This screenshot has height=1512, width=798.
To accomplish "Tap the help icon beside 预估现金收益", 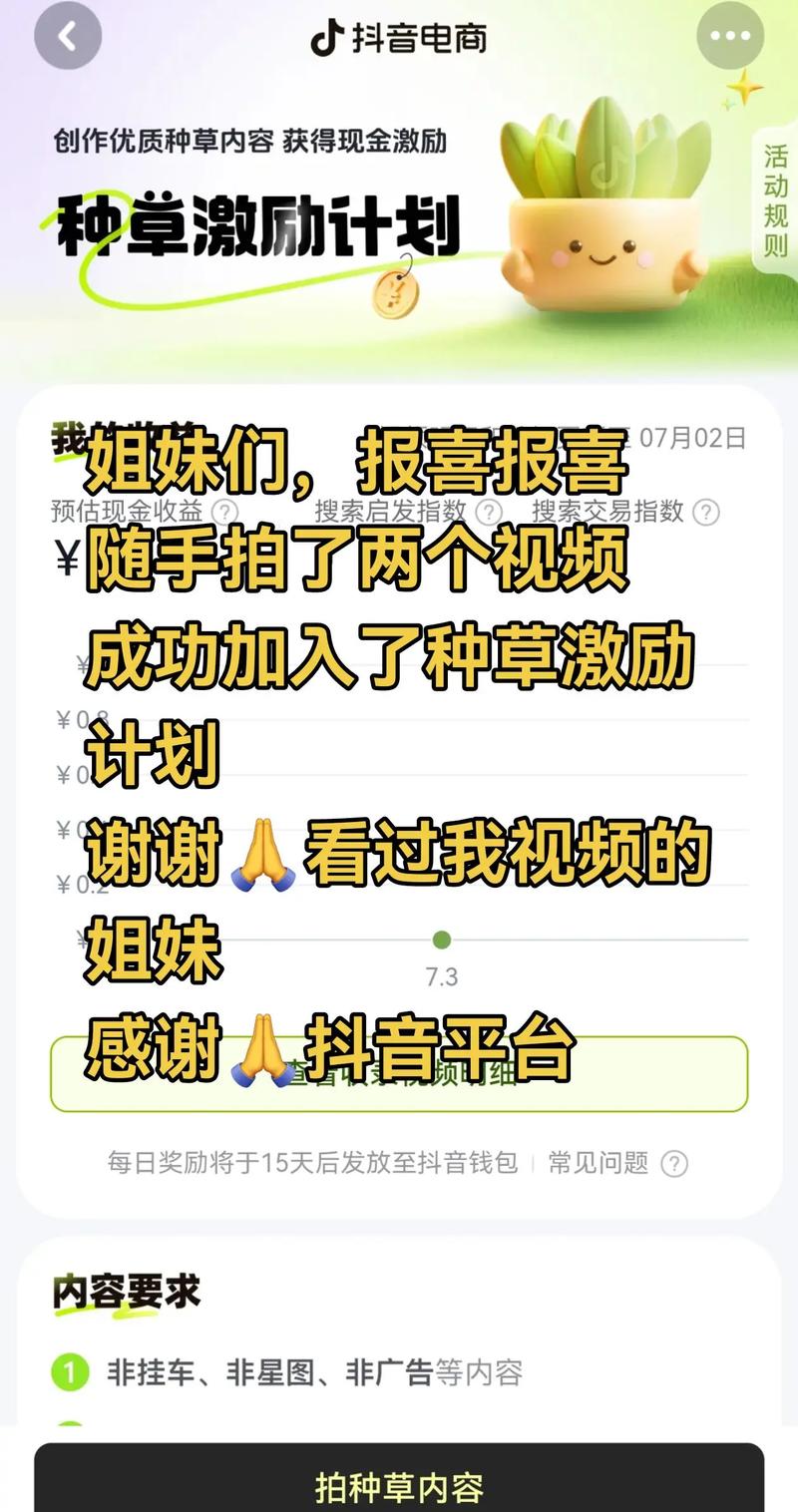I will 226,512.
